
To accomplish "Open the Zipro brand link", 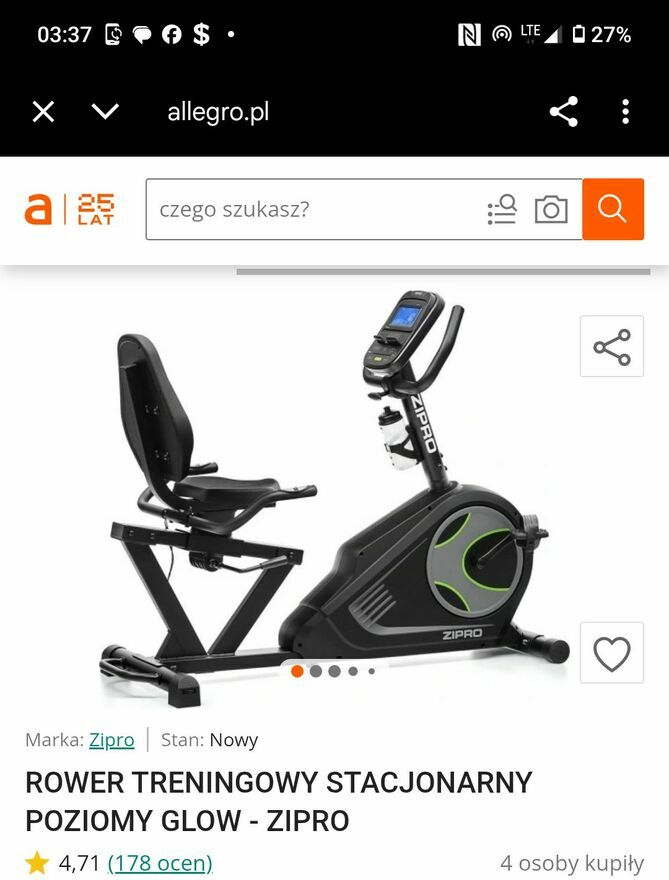I will [x=111, y=740].
